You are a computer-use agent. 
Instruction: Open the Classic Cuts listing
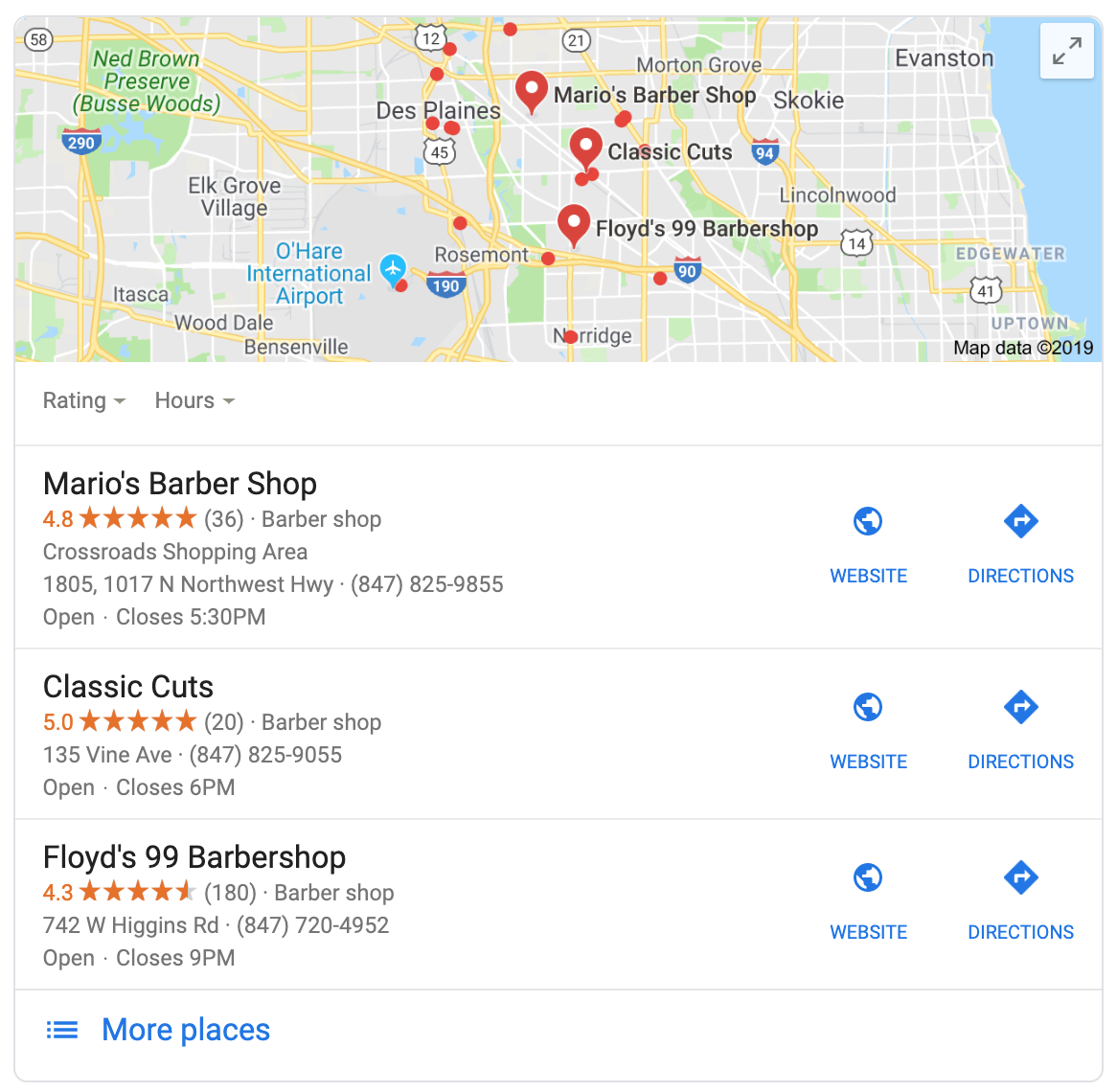(x=128, y=687)
